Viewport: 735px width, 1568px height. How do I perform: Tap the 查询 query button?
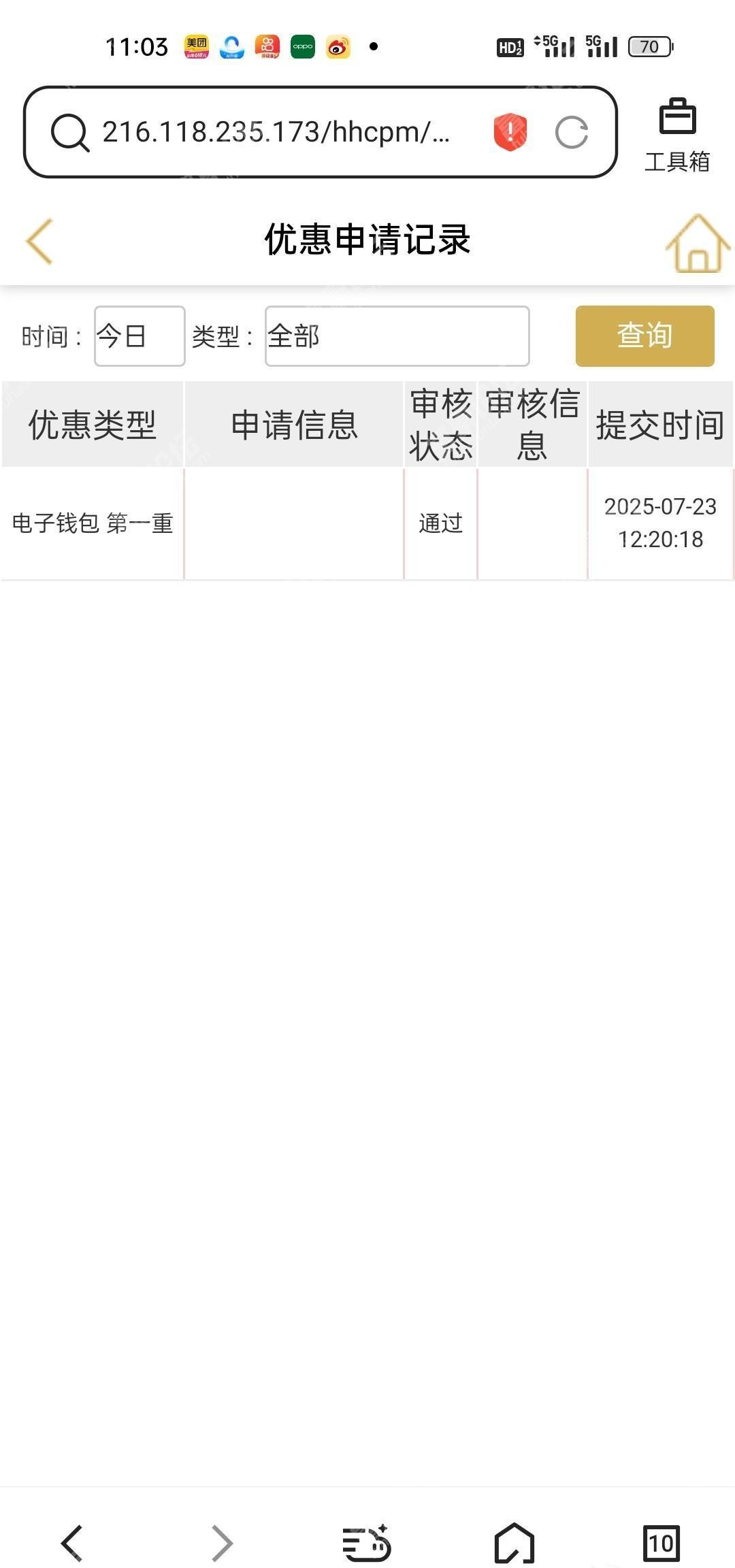644,336
